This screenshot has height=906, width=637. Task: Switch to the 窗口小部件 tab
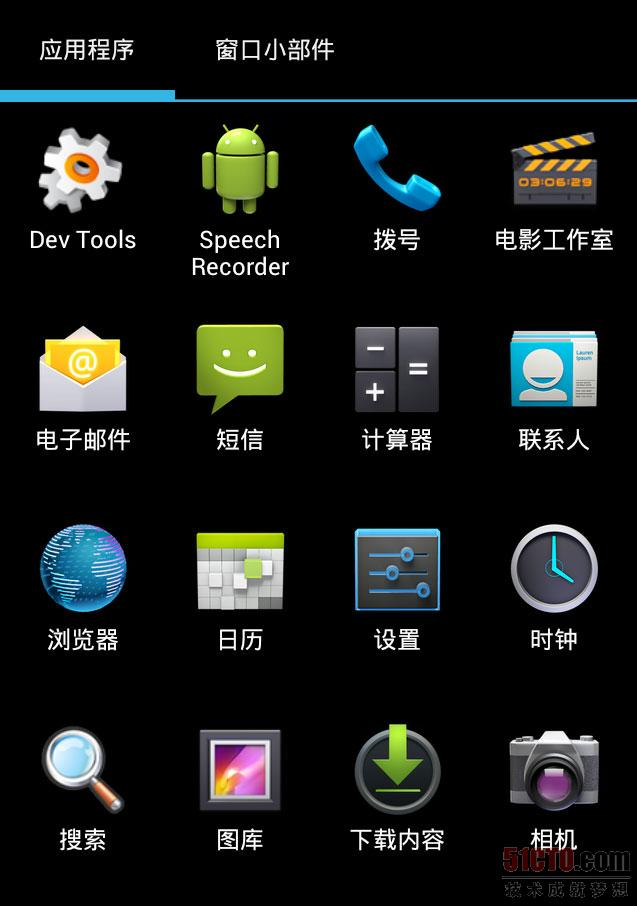click(275, 50)
